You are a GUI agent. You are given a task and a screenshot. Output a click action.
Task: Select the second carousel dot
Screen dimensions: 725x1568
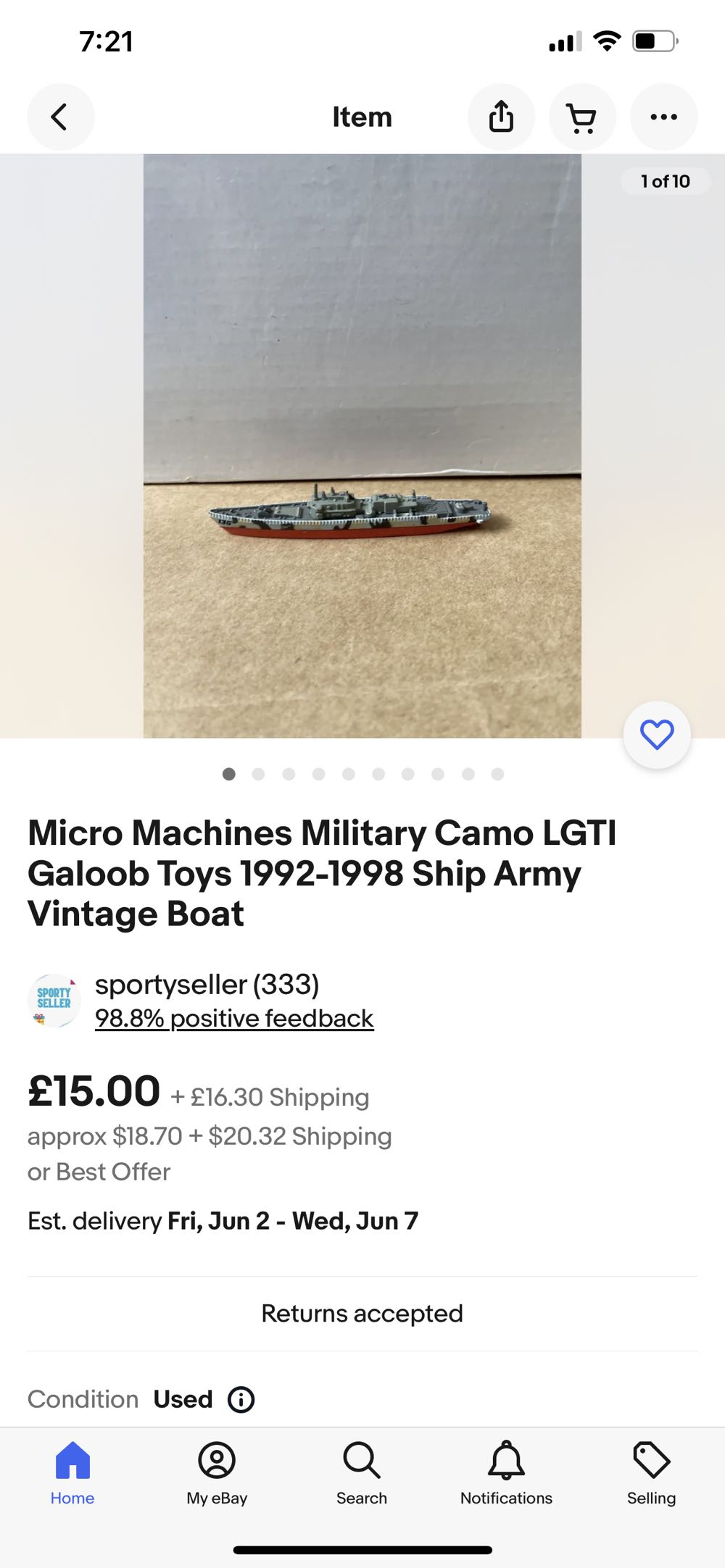259,774
